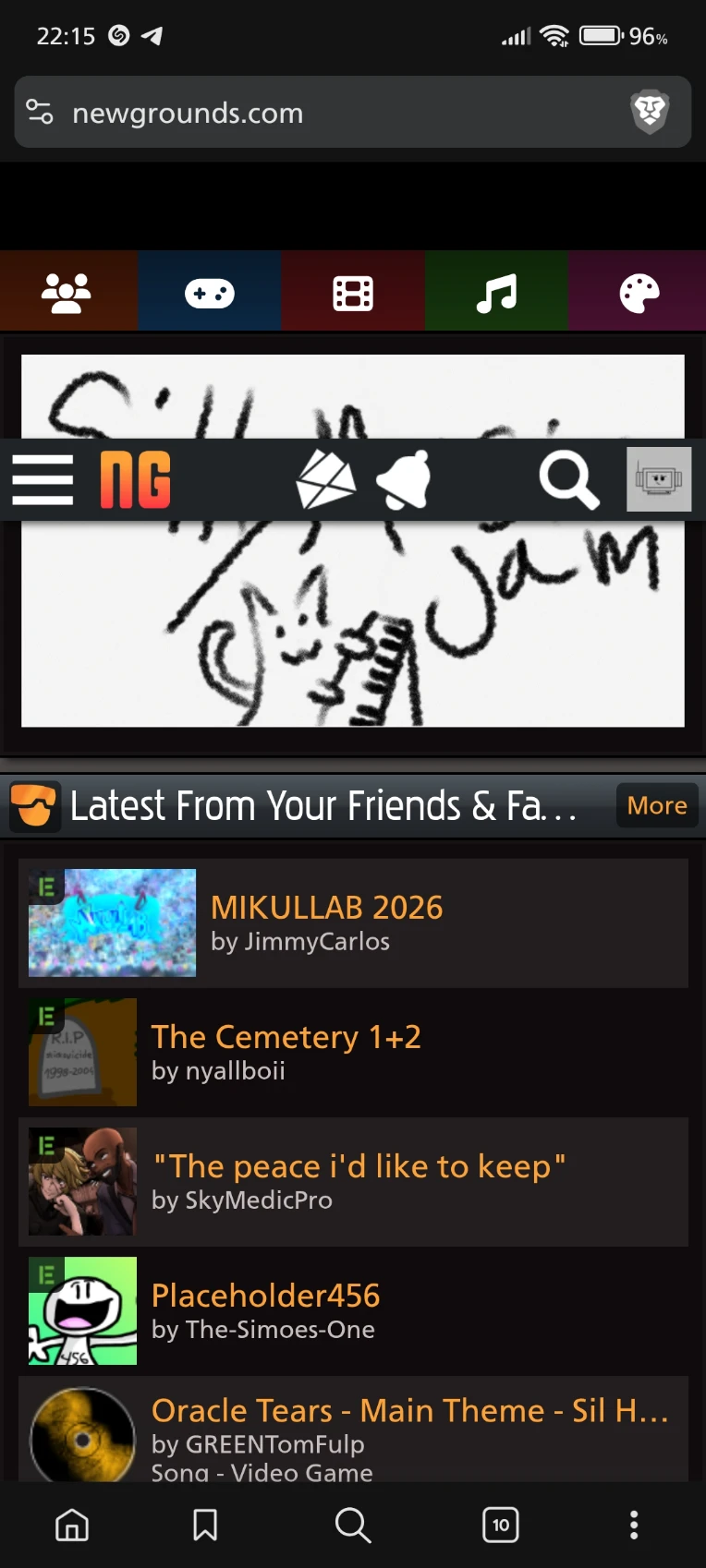
Task: Open the notifications bell
Action: click(x=404, y=480)
